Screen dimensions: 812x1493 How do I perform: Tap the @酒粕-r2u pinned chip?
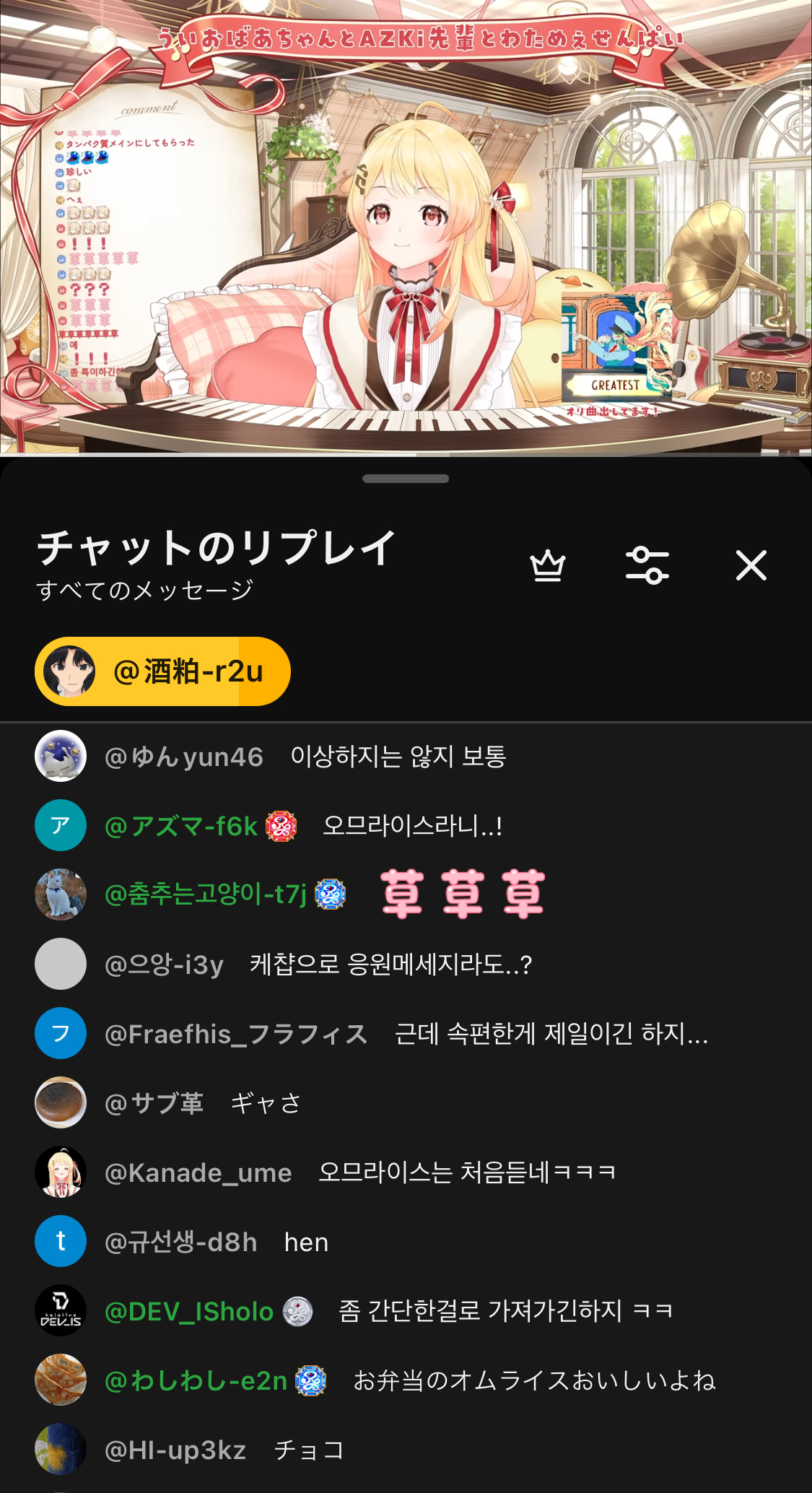(x=163, y=671)
